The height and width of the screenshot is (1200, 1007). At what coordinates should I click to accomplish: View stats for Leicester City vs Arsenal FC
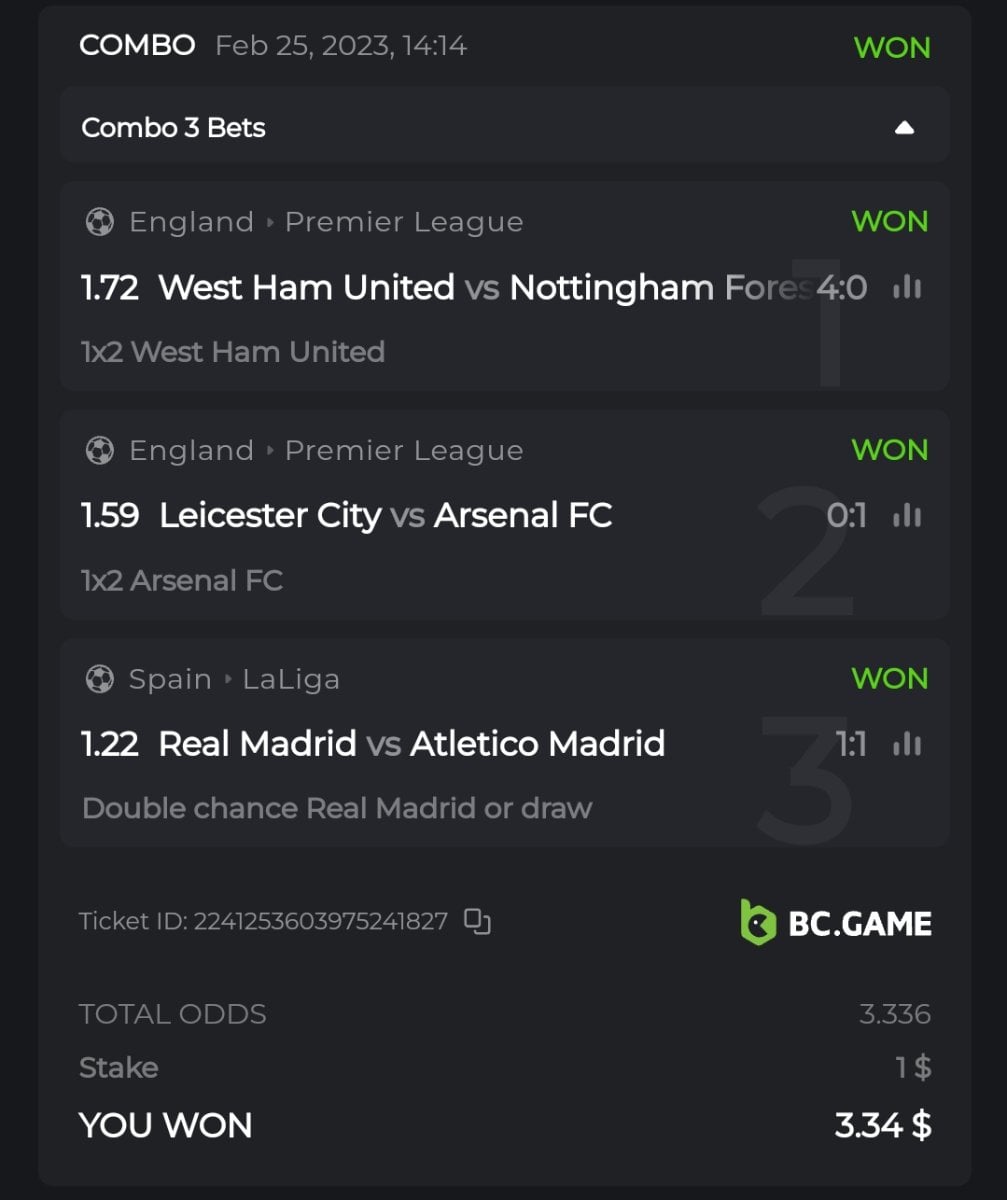pos(907,516)
